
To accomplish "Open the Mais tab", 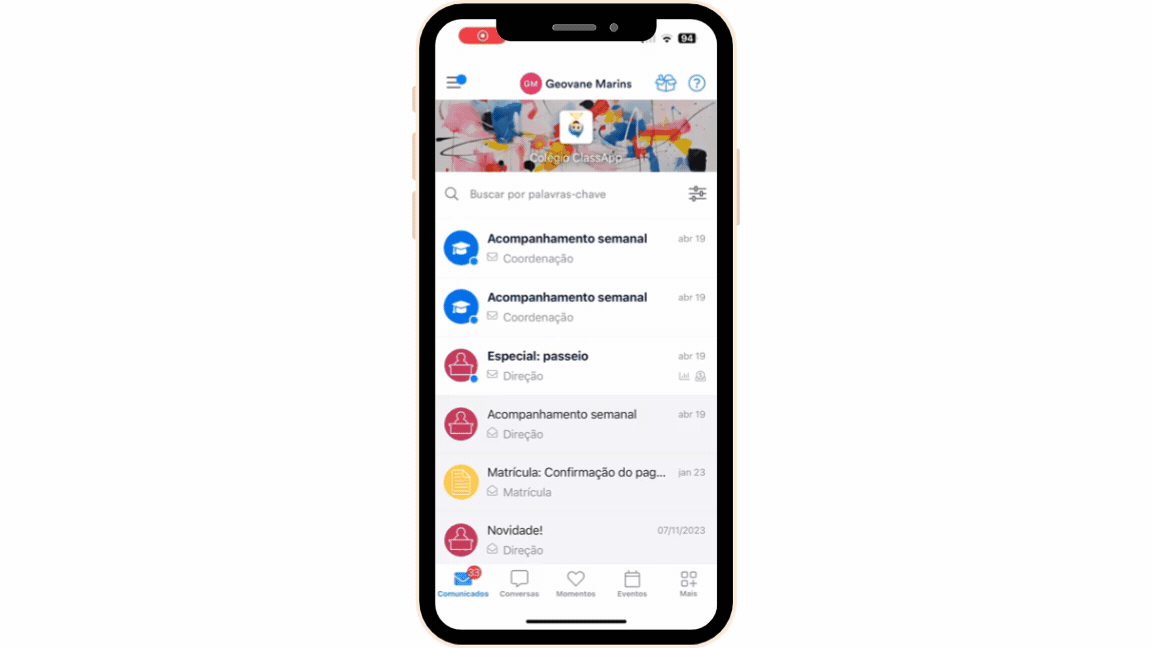I will tap(688, 584).
